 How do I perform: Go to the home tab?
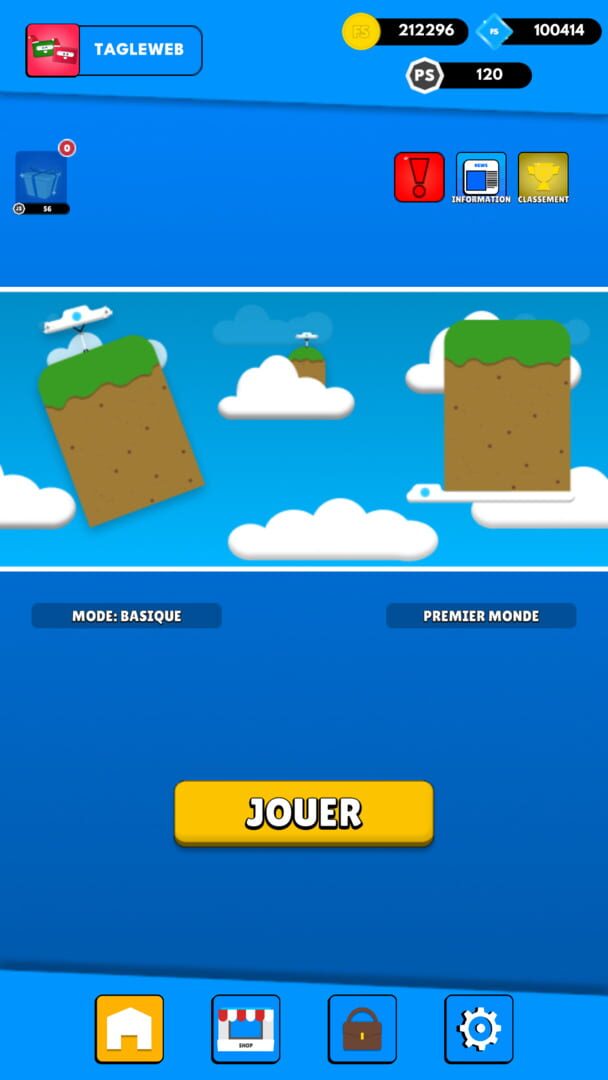[130, 1028]
